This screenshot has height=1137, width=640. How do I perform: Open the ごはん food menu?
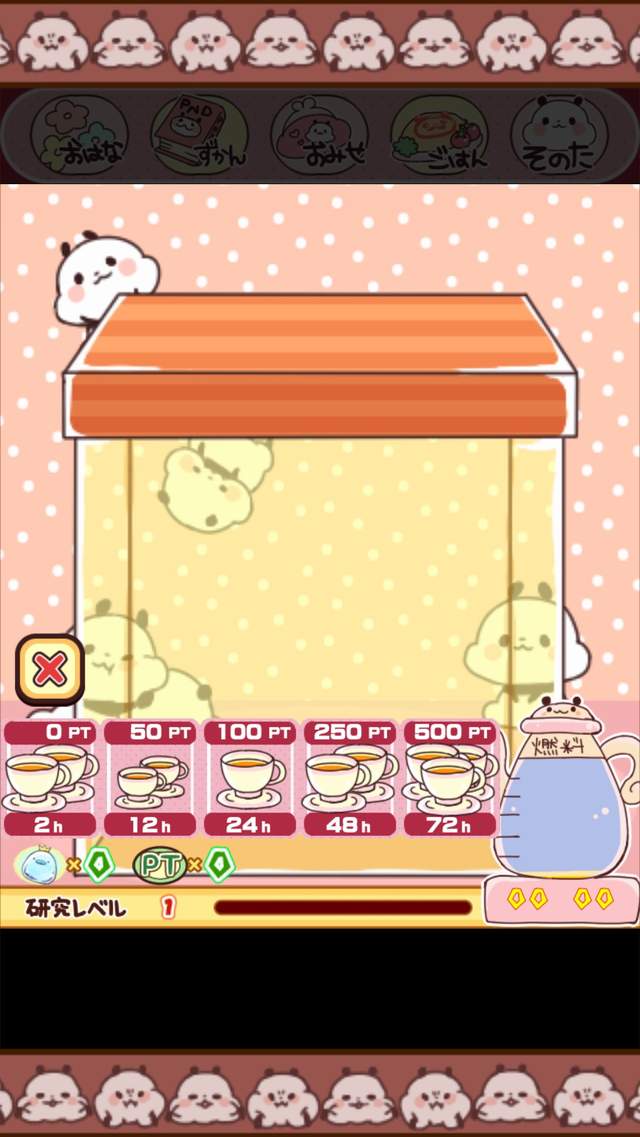(439, 136)
